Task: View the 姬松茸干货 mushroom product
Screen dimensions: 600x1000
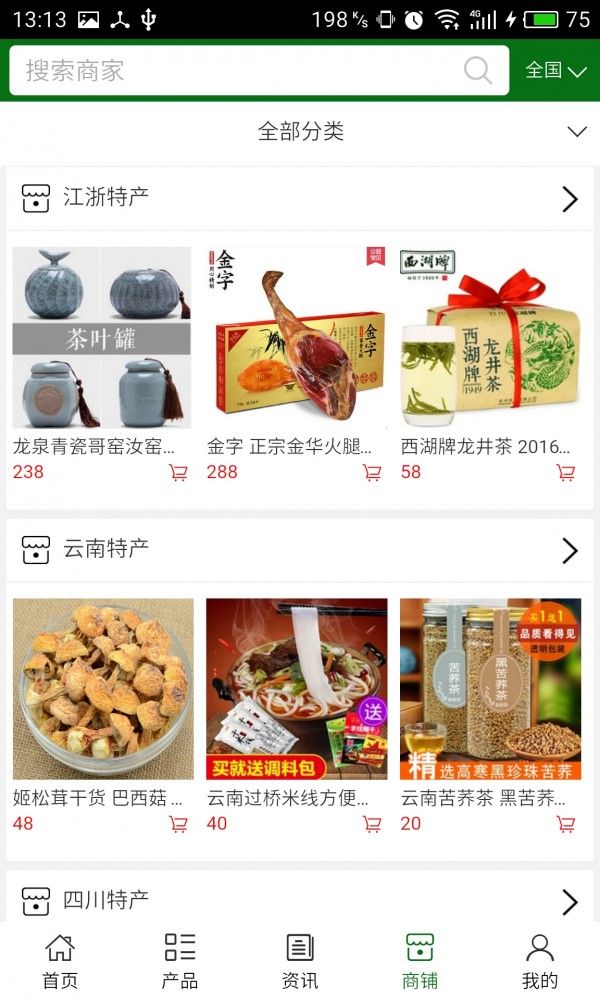Action: [102, 689]
